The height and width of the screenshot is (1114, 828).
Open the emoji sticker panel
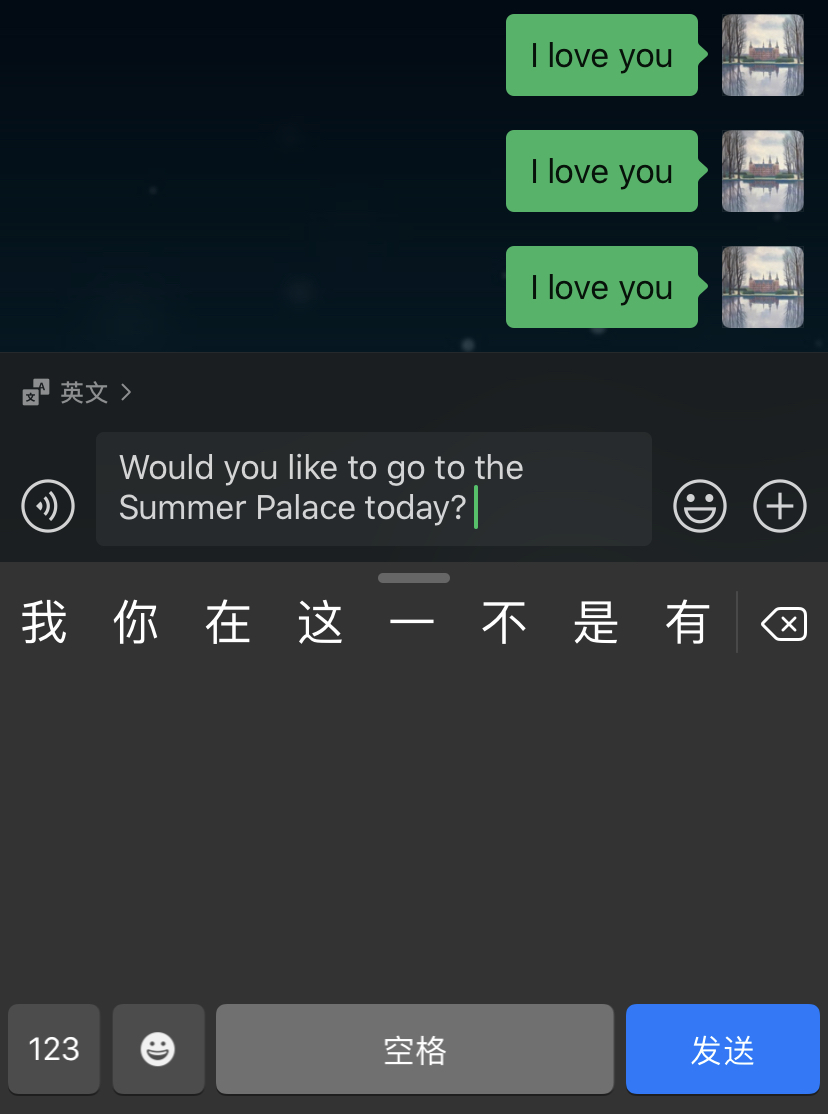699,506
